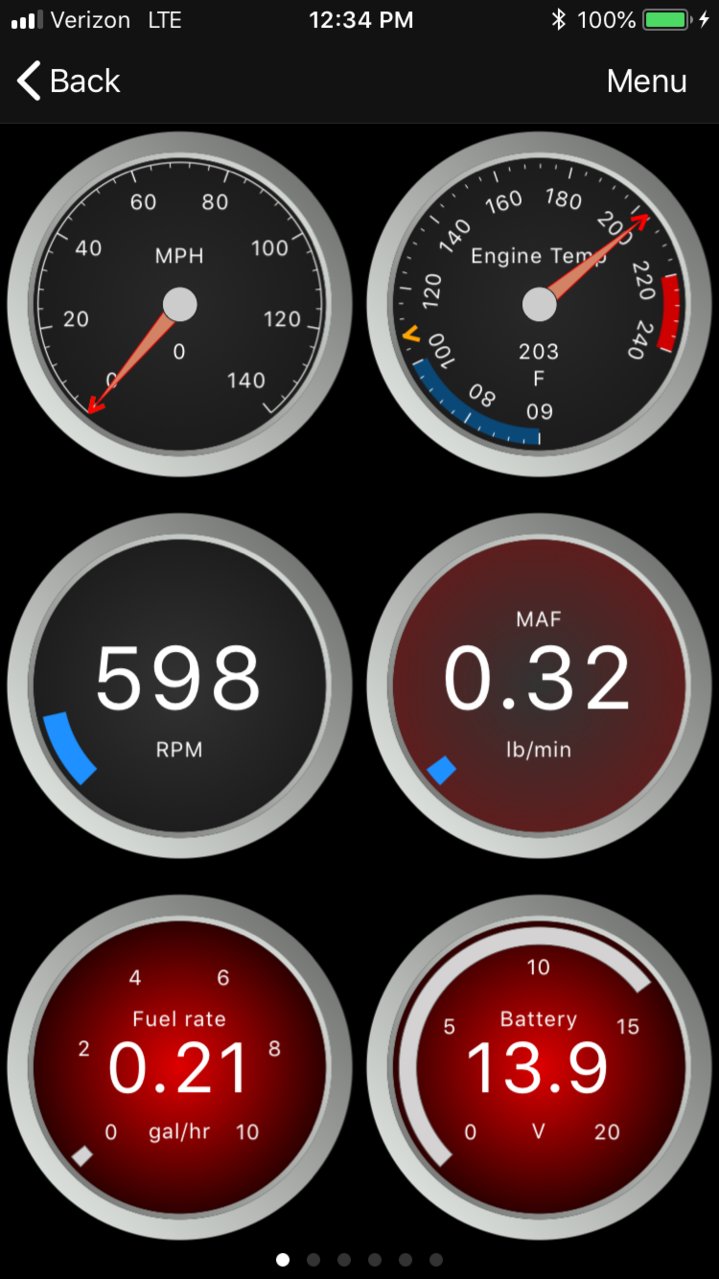Tap the page indicator dots
719x1279 pixels.
(359, 1260)
